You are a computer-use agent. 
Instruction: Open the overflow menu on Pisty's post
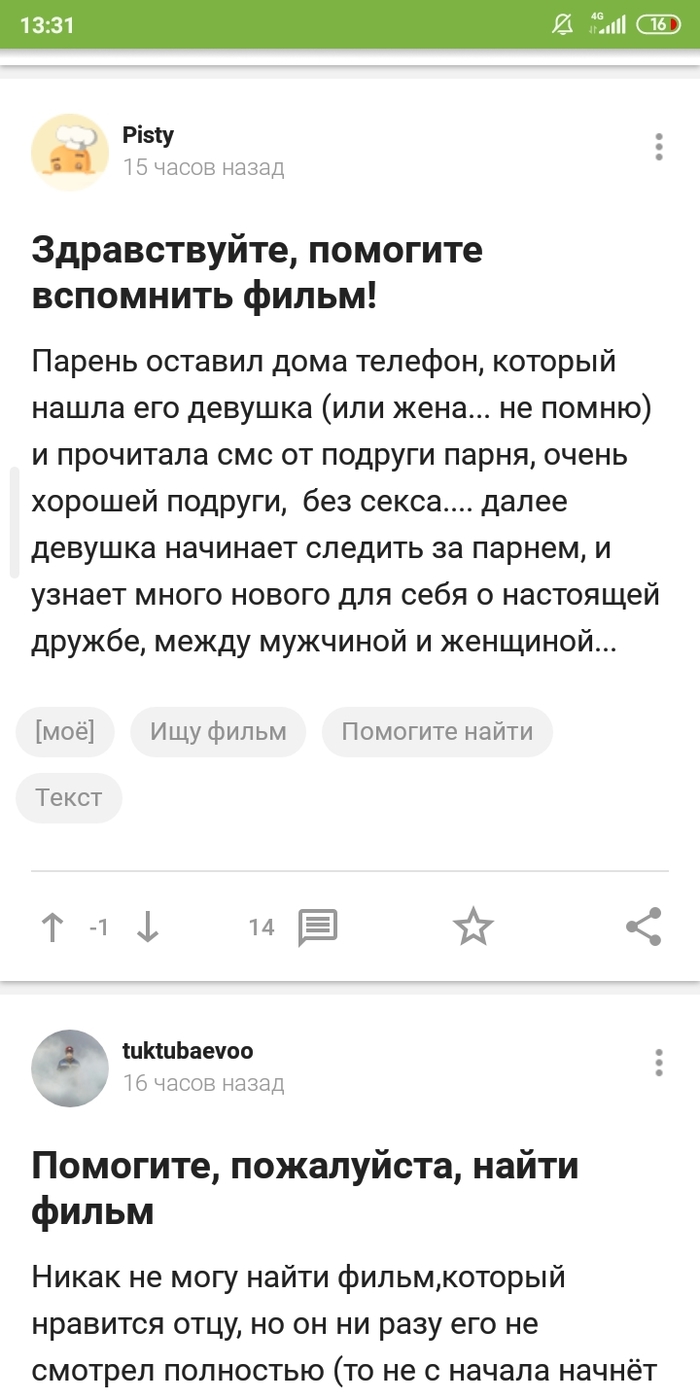tap(658, 147)
